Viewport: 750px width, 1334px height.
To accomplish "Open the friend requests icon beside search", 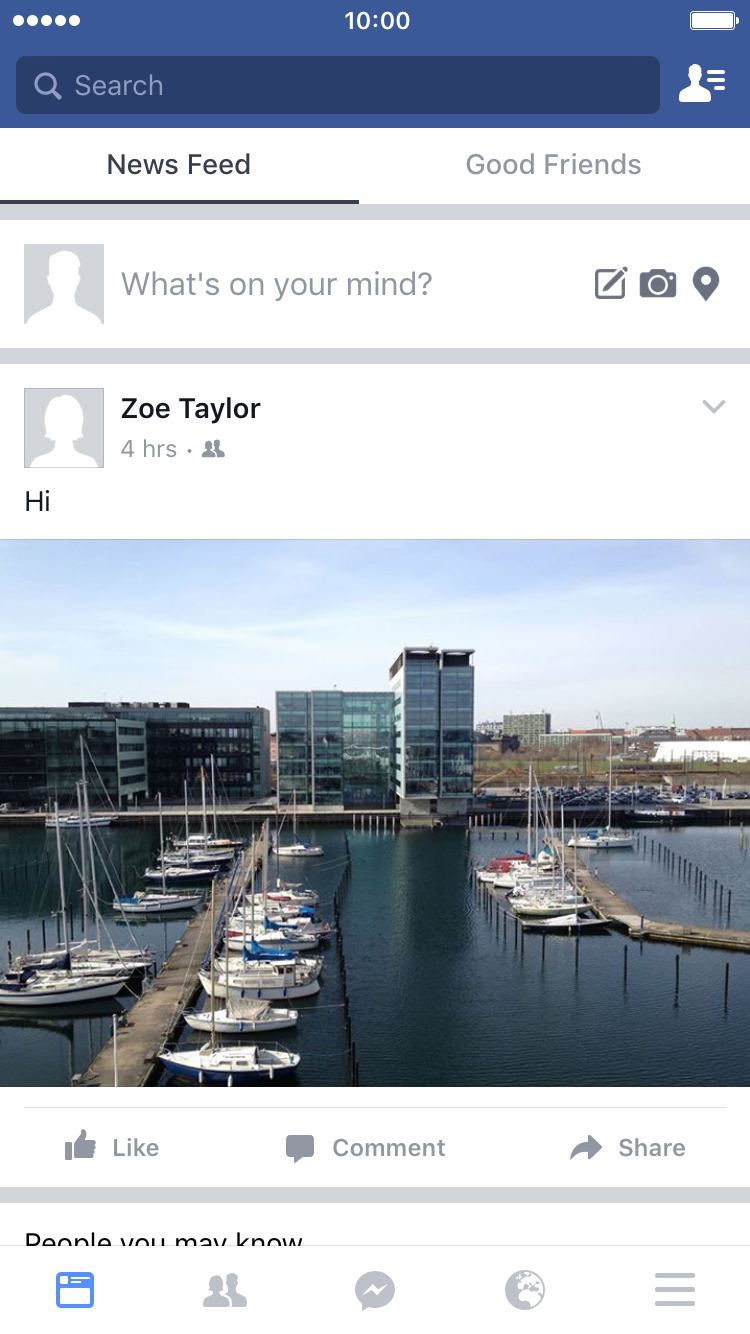I will [702, 84].
